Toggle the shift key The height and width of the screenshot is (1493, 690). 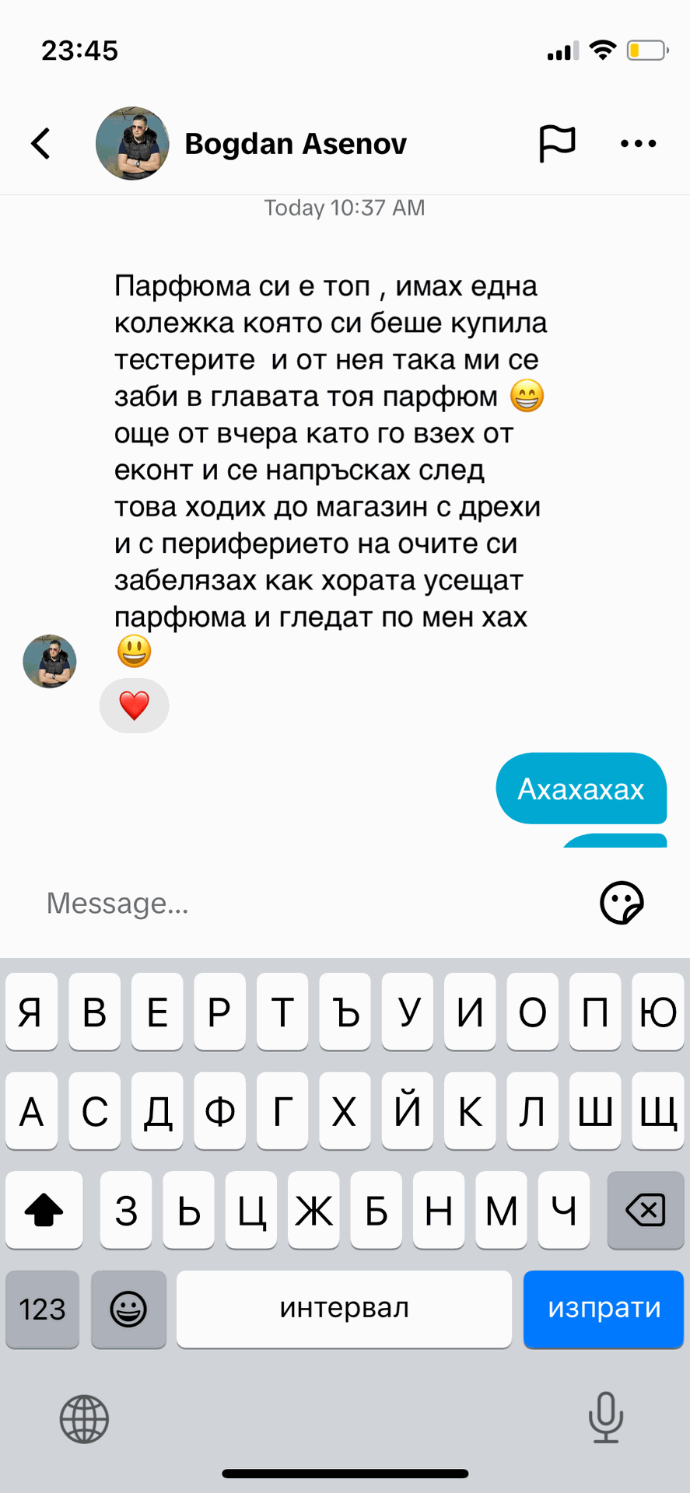[43, 1211]
